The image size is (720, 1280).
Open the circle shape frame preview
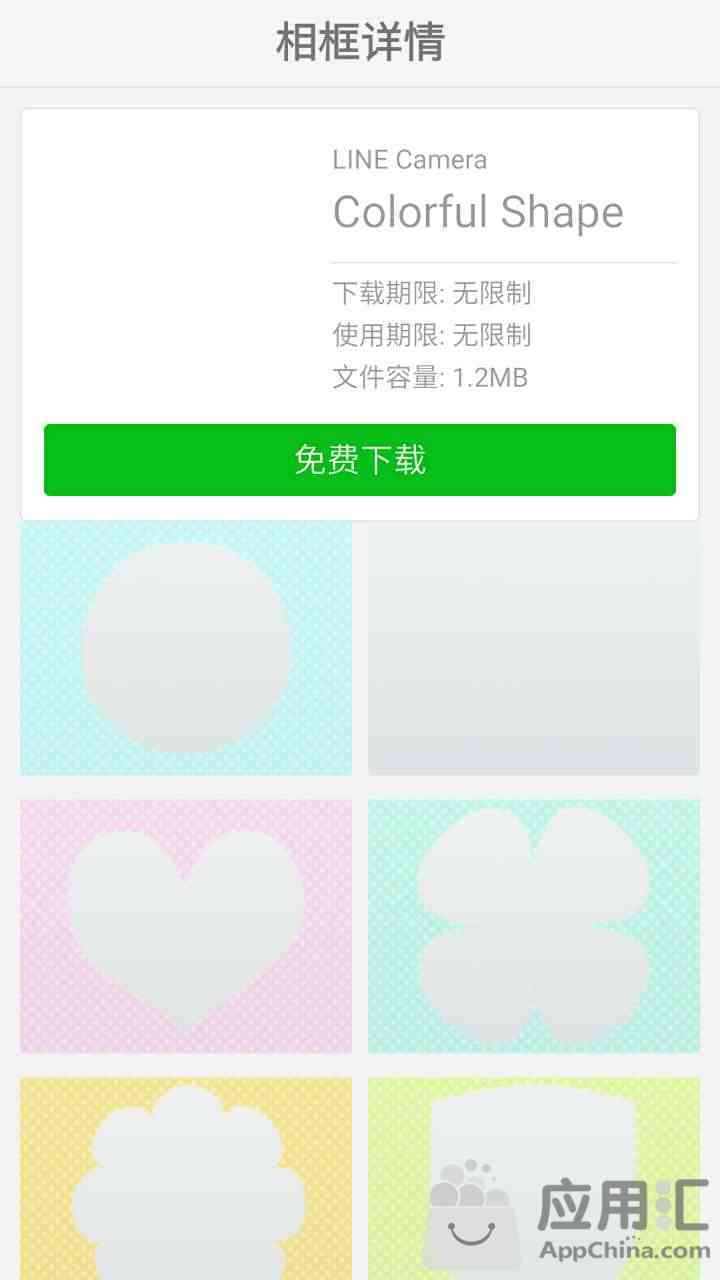pos(186,648)
